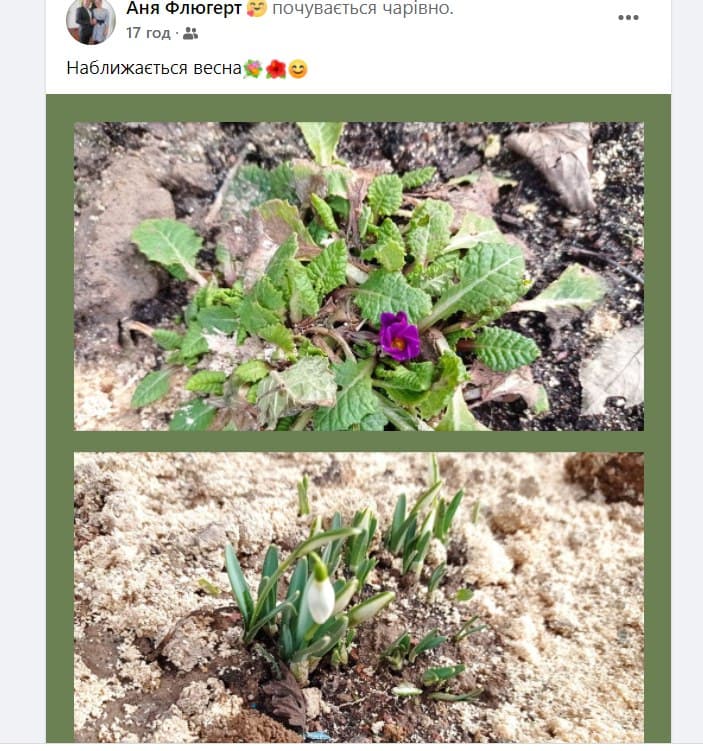This screenshot has height=751, width=703.
Task: View the post's friends audience icon
Action: [x=190, y=33]
